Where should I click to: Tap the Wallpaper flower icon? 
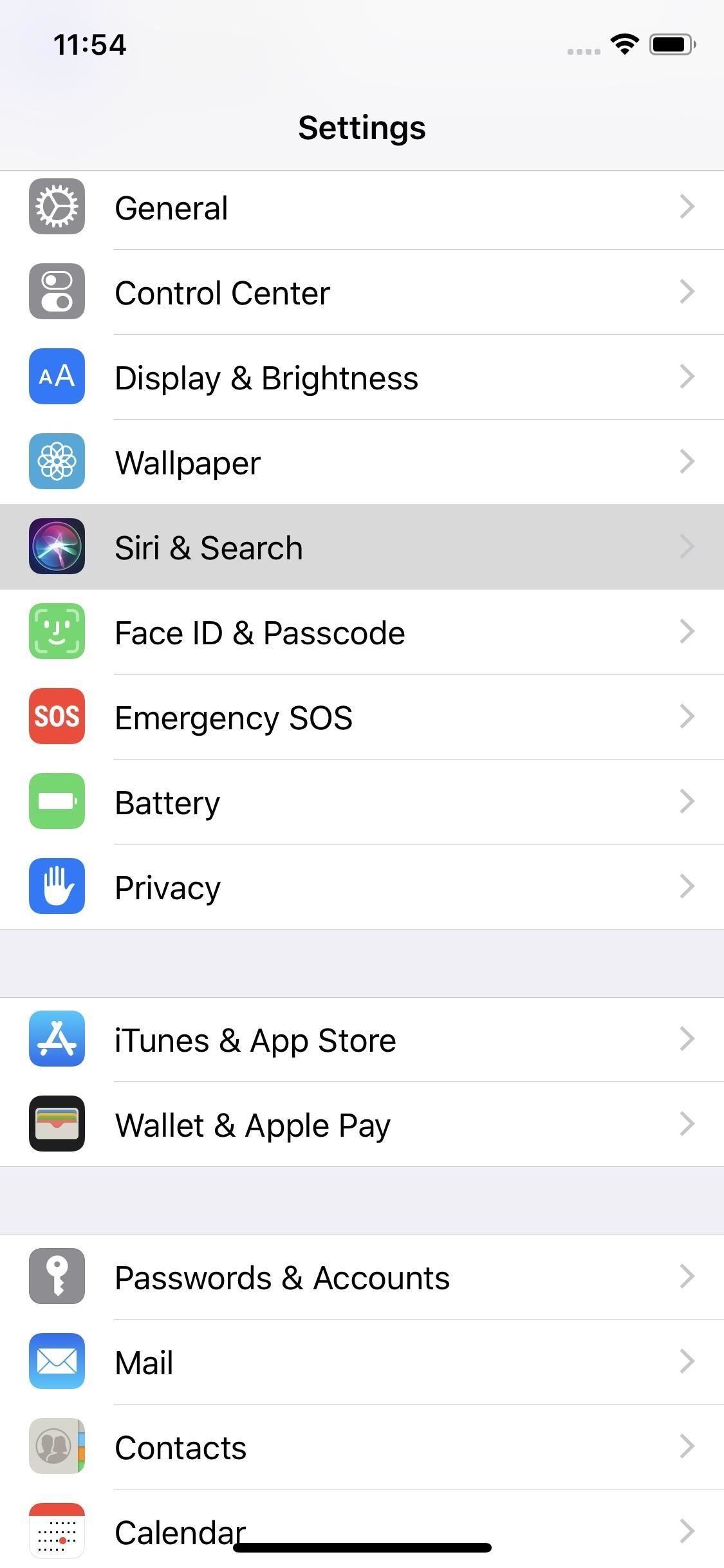point(57,462)
